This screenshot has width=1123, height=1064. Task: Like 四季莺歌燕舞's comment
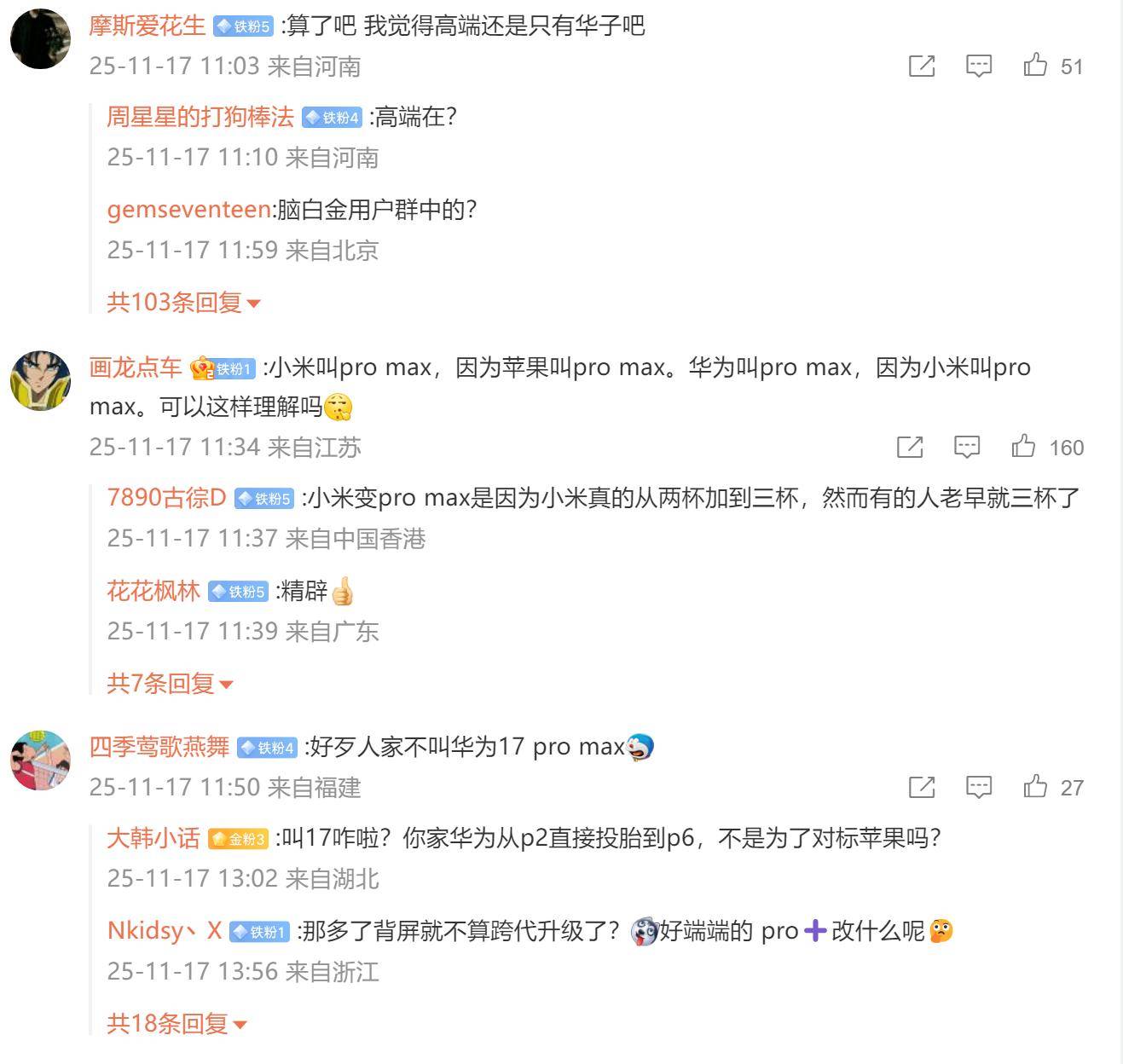point(1035,787)
